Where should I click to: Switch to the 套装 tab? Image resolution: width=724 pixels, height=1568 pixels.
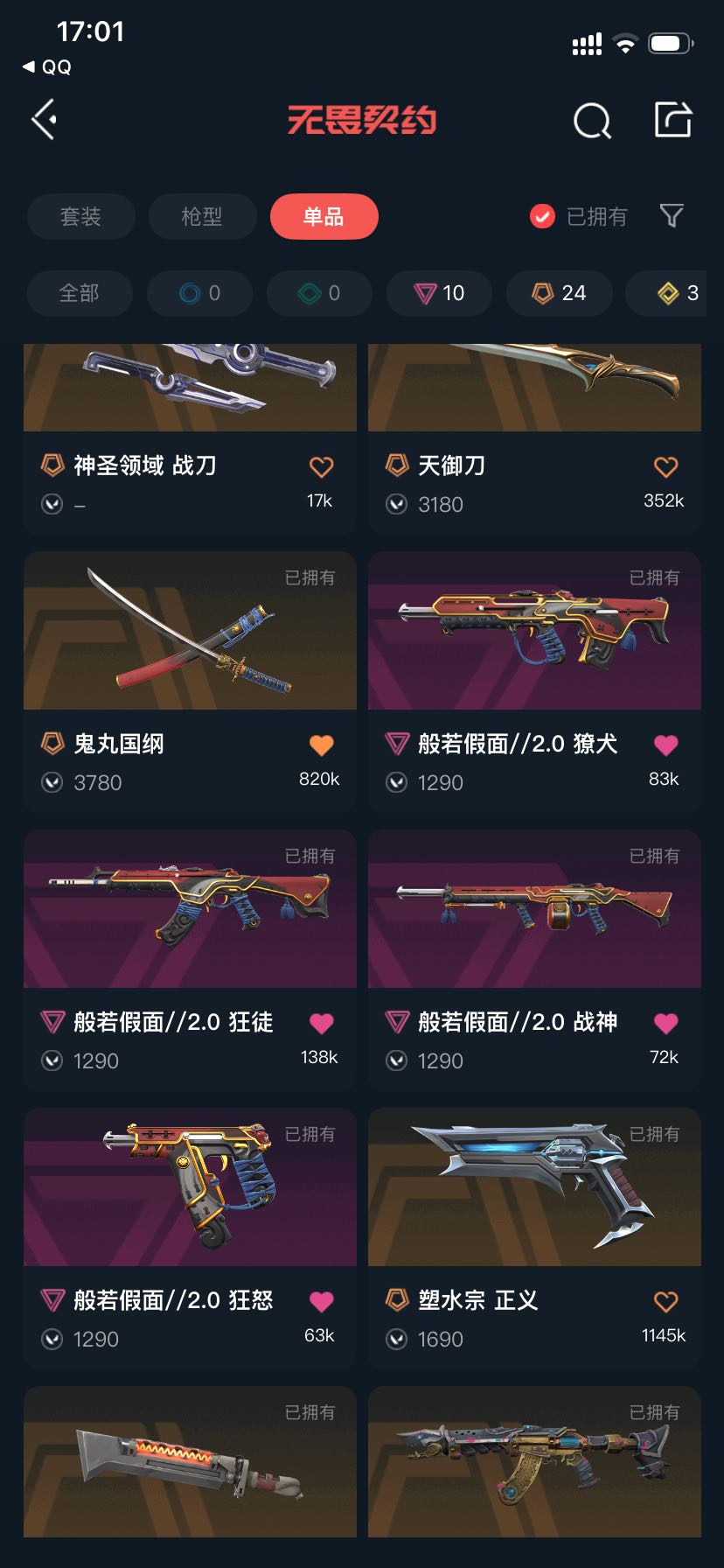pyautogui.click(x=80, y=216)
